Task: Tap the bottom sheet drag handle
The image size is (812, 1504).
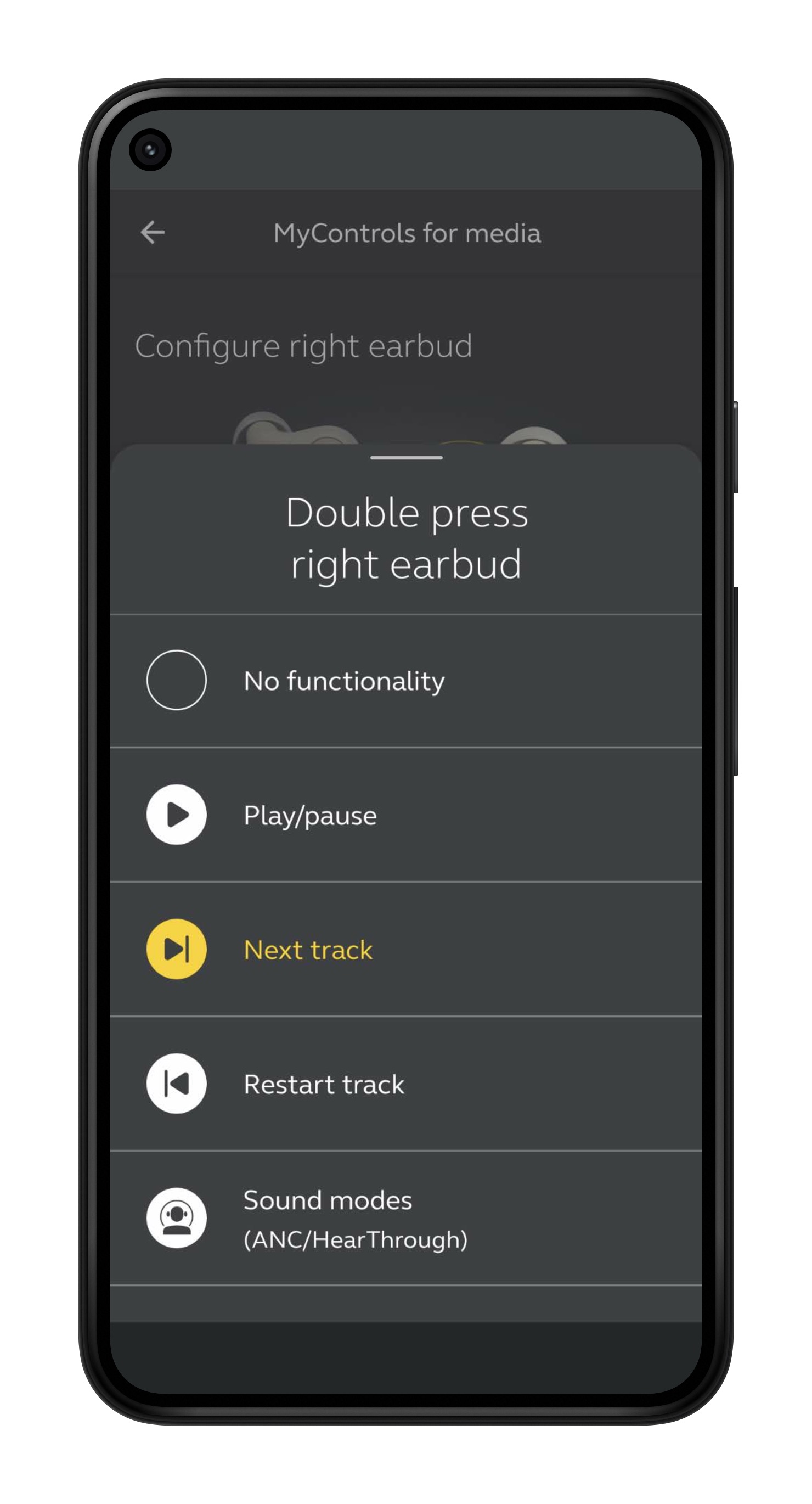Action: tap(407, 458)
